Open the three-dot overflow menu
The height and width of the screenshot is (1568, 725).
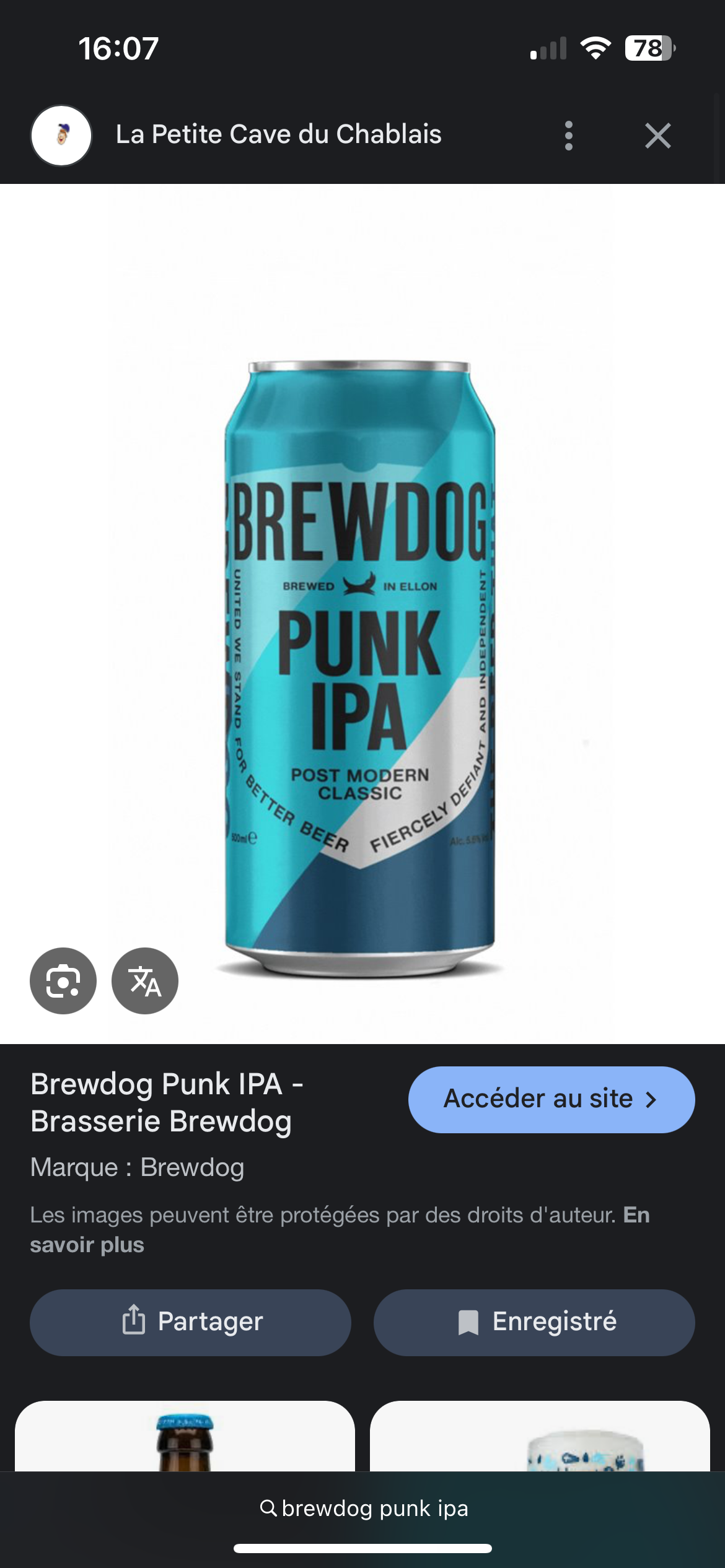tap(568, 136)
